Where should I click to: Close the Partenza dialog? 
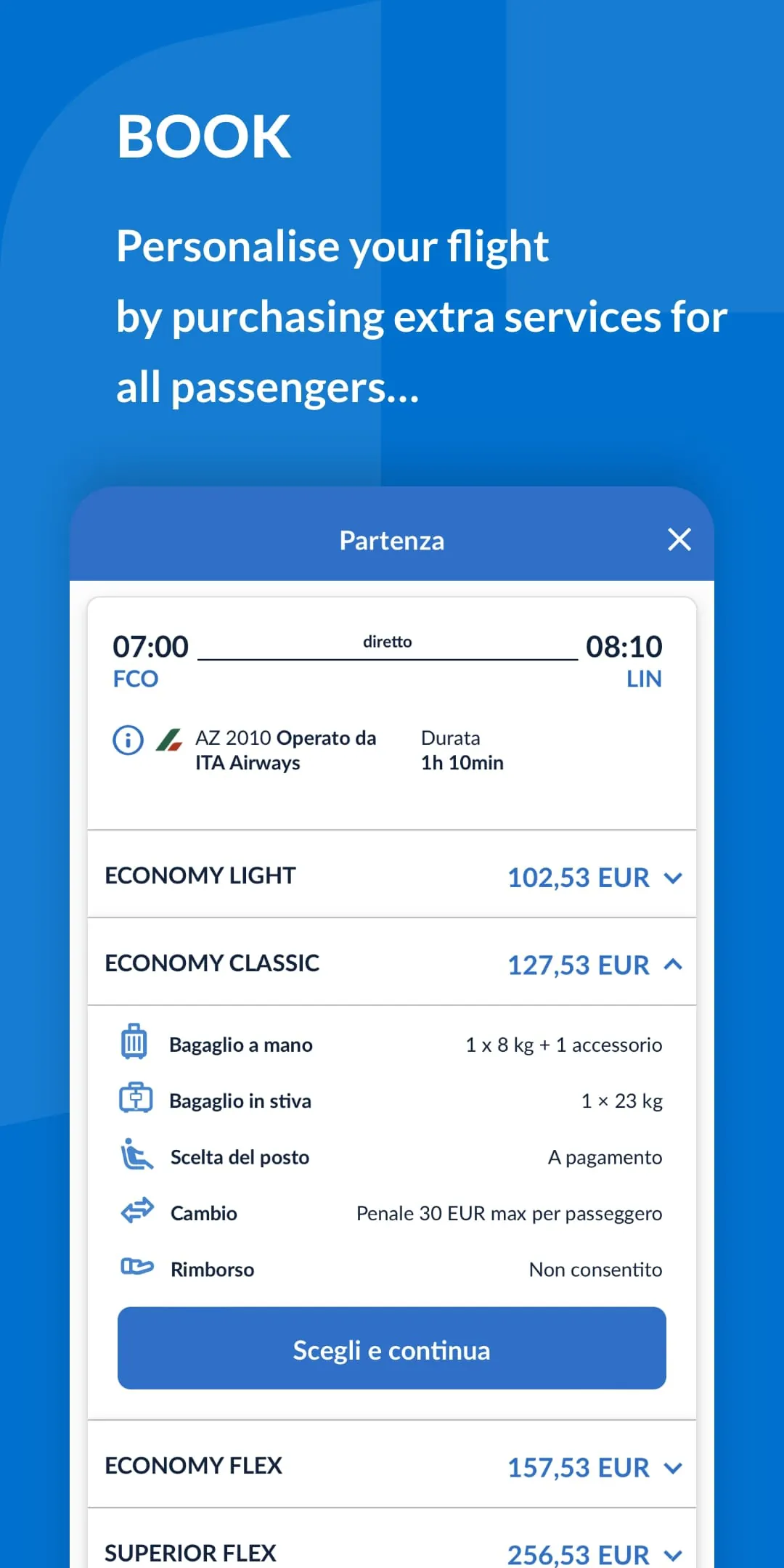pos(679,539)
